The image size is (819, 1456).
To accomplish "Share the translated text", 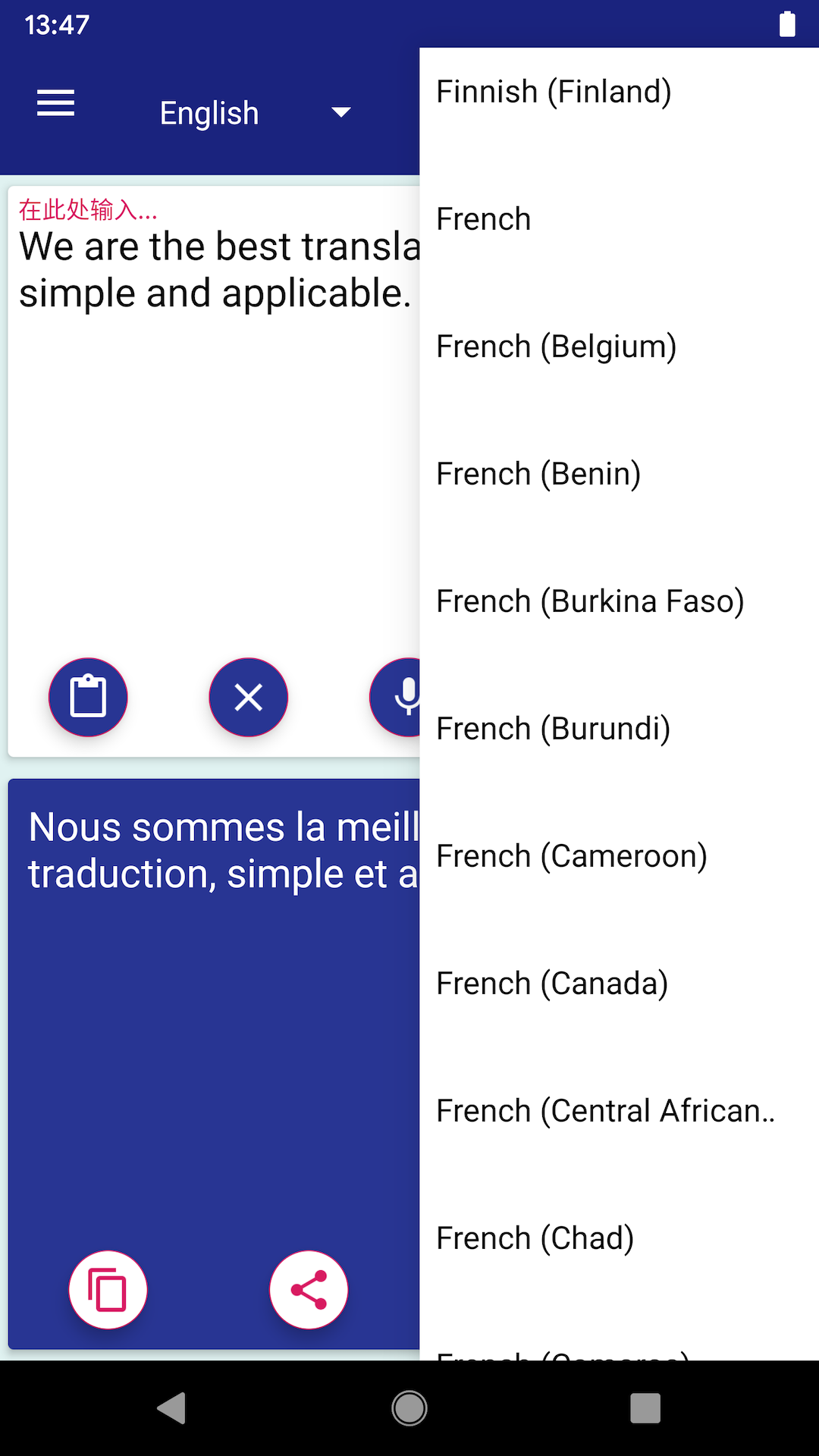I will pos(309,1289).
